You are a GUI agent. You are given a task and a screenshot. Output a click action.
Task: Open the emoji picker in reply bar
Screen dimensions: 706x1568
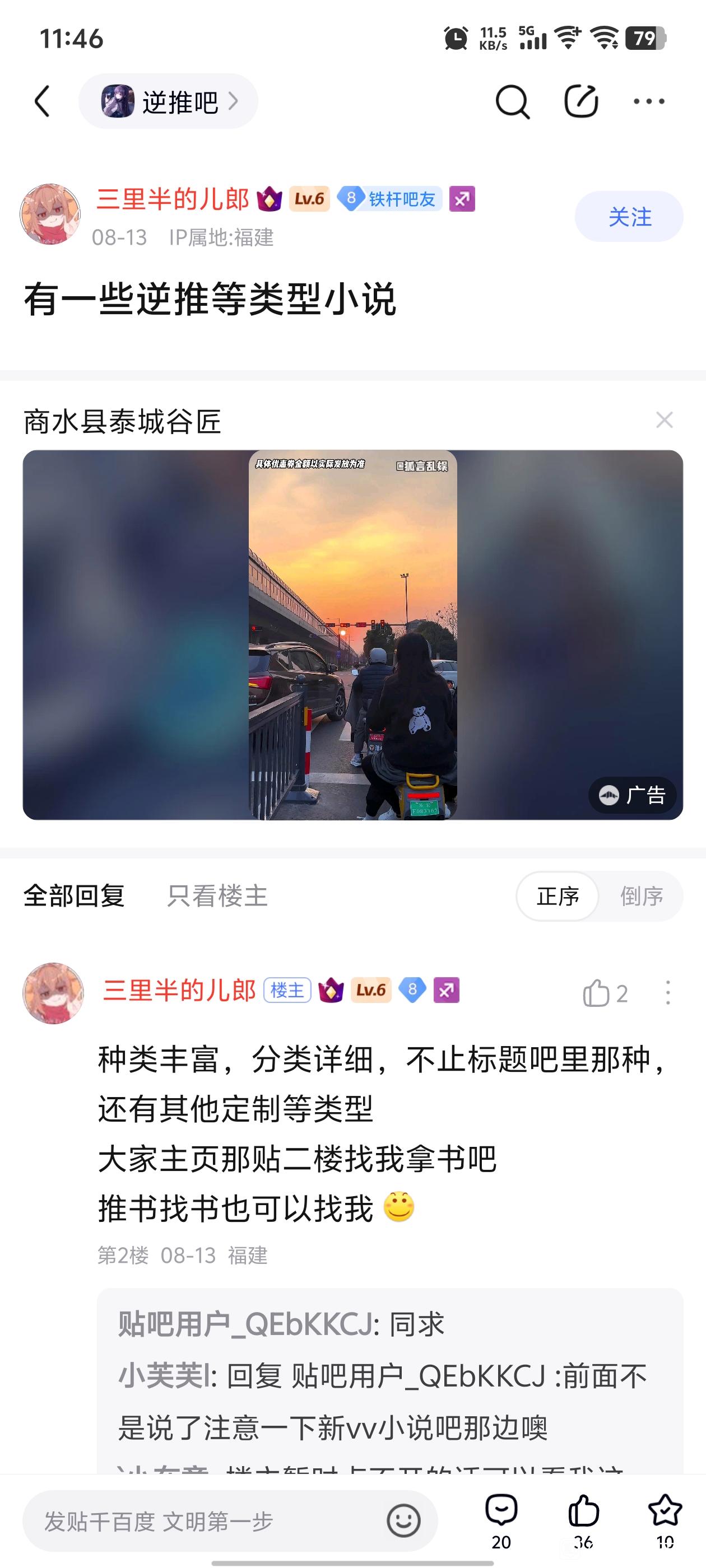pyautogui.click(x=403, y=1521)
